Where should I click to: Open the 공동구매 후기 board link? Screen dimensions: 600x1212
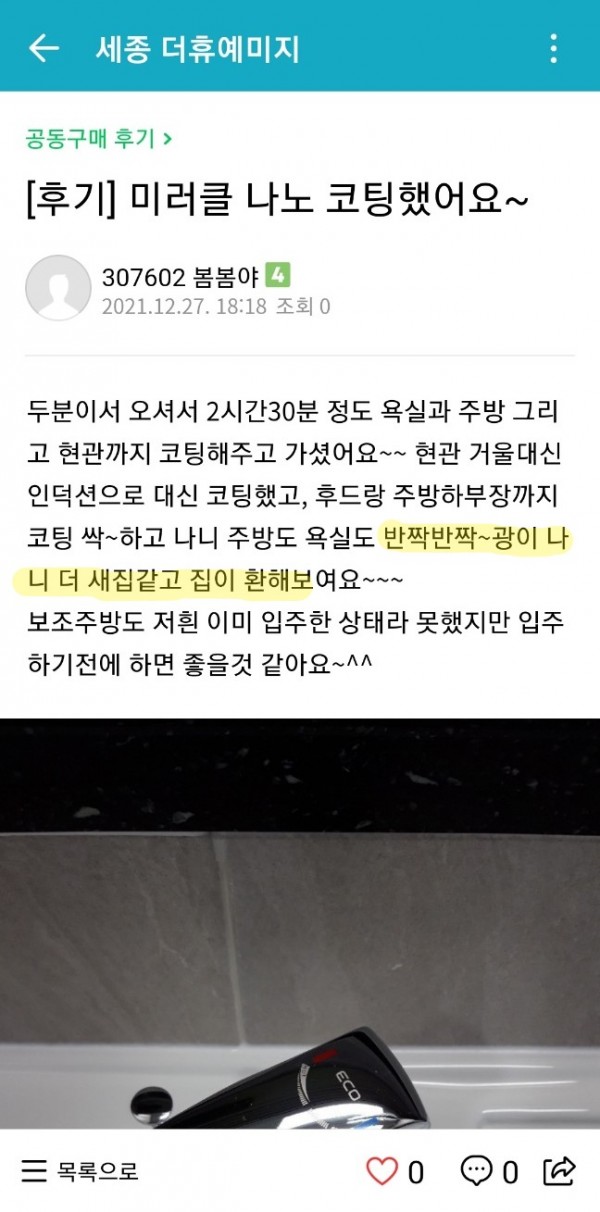(x=98, y=139)
